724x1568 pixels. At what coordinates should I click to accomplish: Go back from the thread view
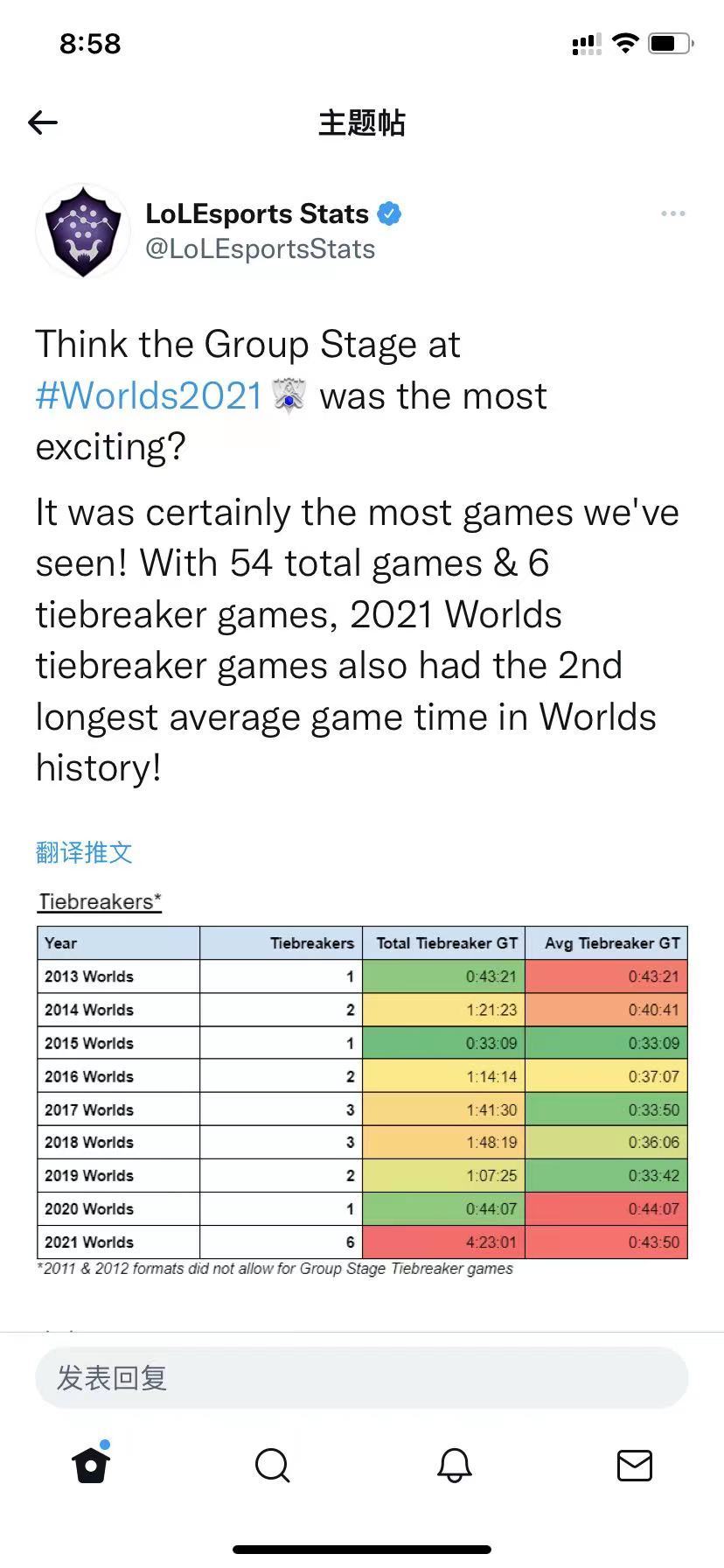43,122
